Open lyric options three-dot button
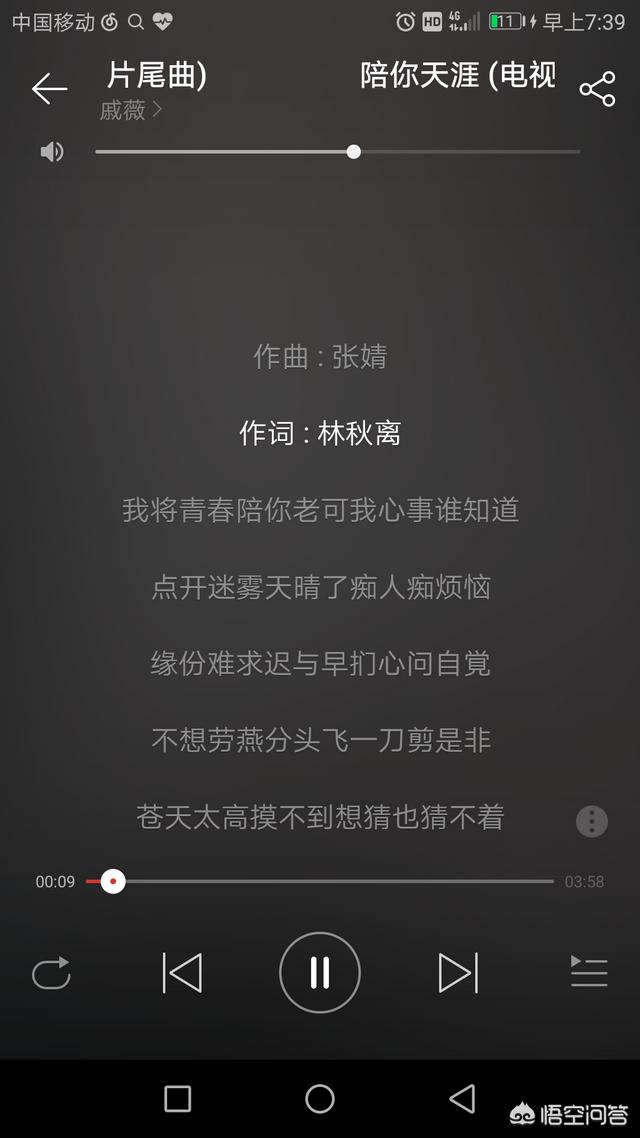This screenshot has width=640, height=1138. 591,822
